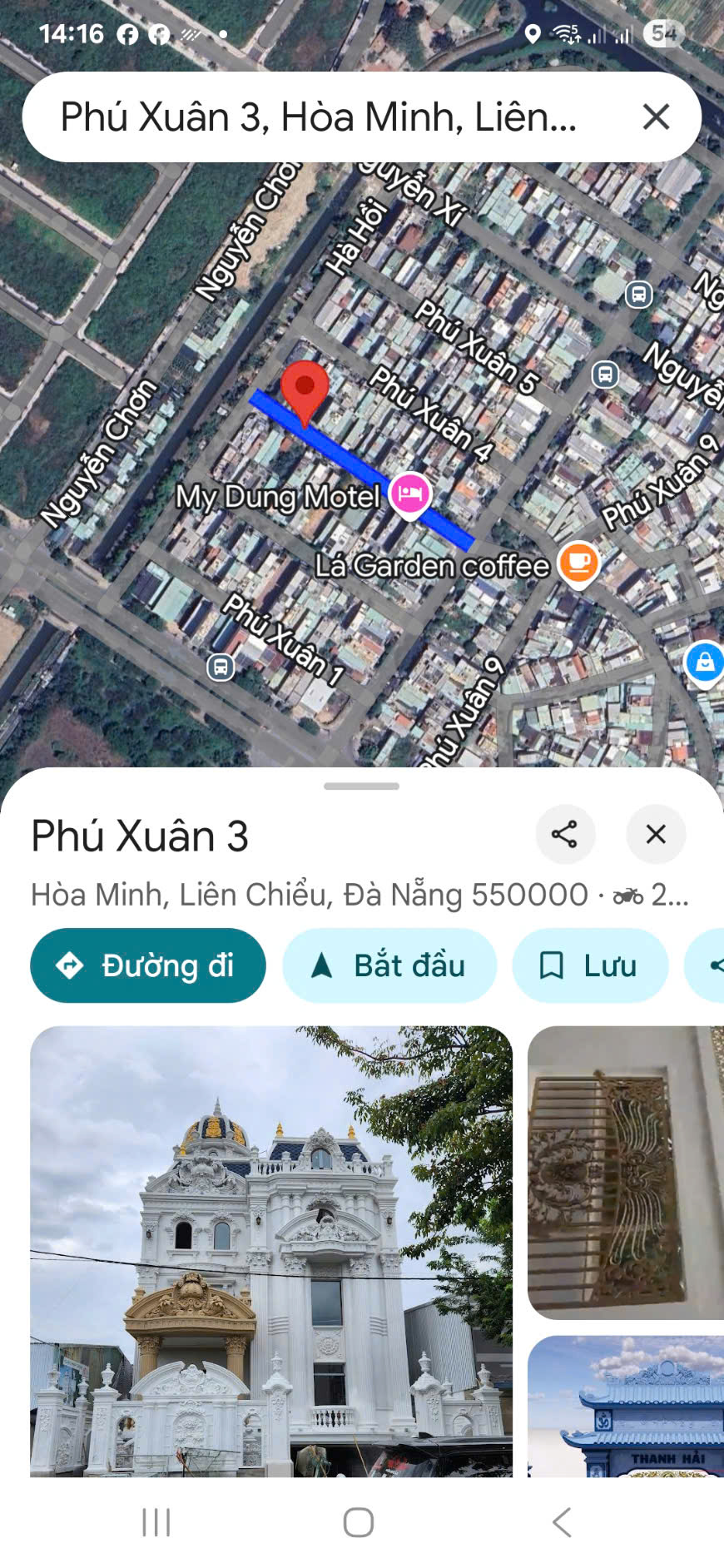Clear the Phú Xuân 3 search text

tap(656, 117)
